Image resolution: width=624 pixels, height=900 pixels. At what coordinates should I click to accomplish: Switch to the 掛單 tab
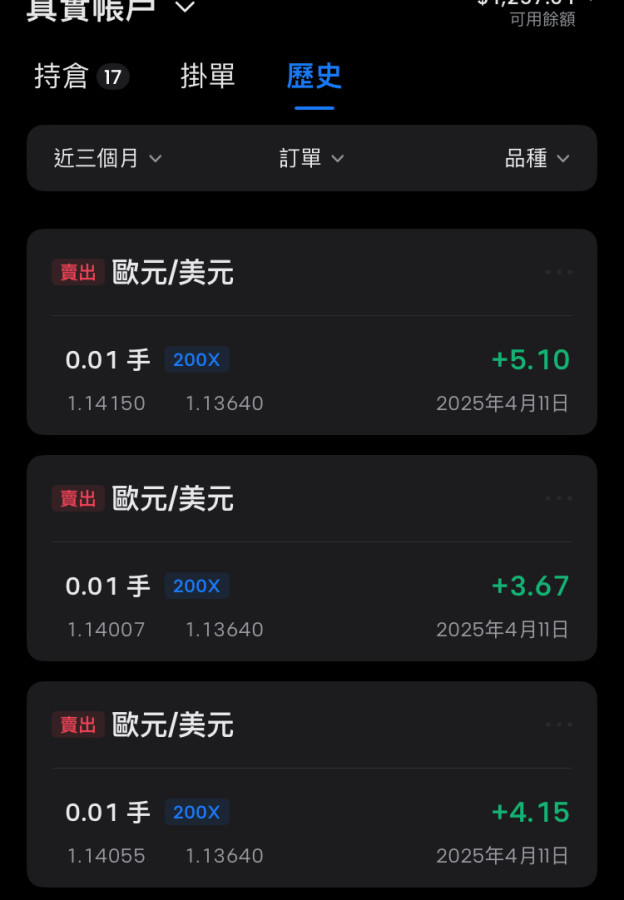[x=208, y=77]
